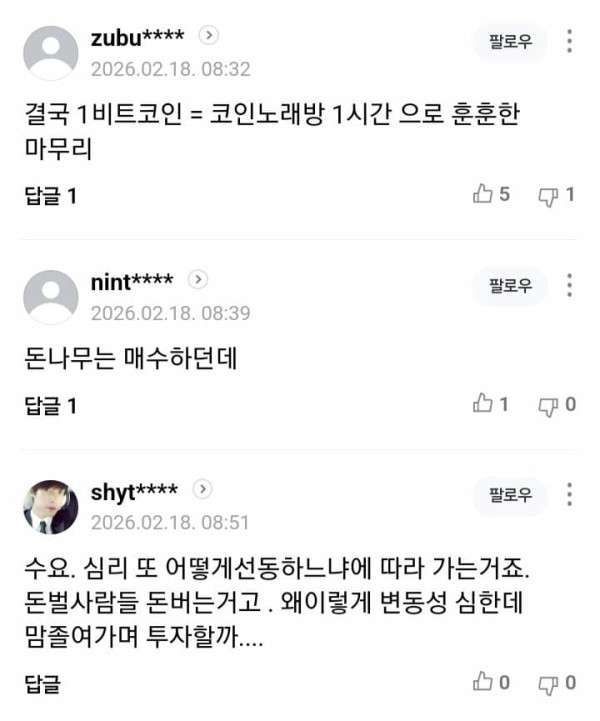Open shyt**** profile via arrow icon

[x=203, y=490]
